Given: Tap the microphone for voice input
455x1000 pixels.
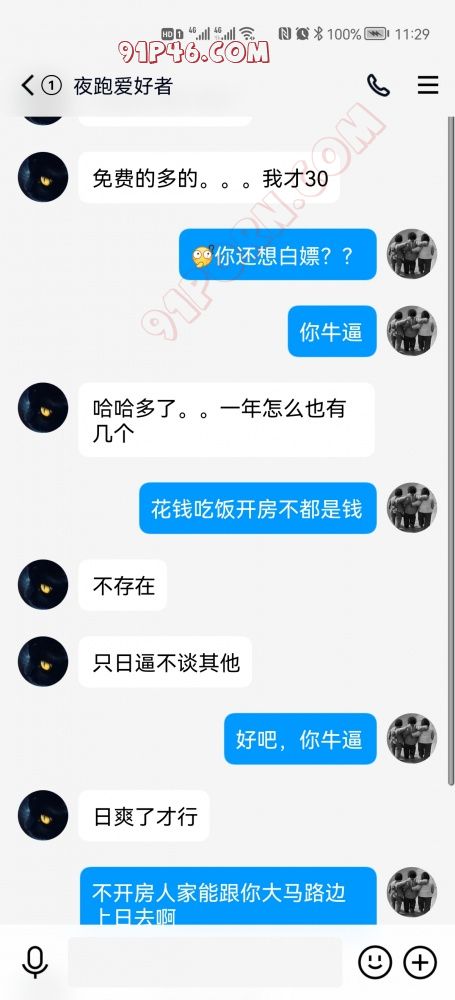Looking at the screenshot, I should 34,961.
